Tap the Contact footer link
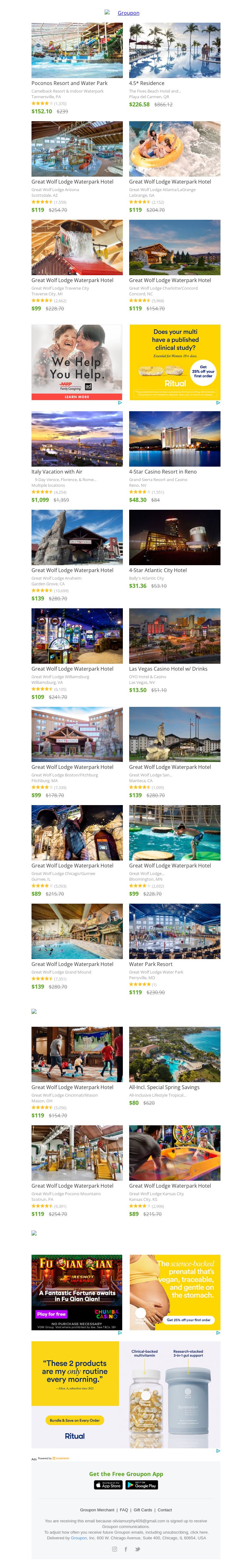This screenshot has width=252, height=1568. [x=165, y=1509]
